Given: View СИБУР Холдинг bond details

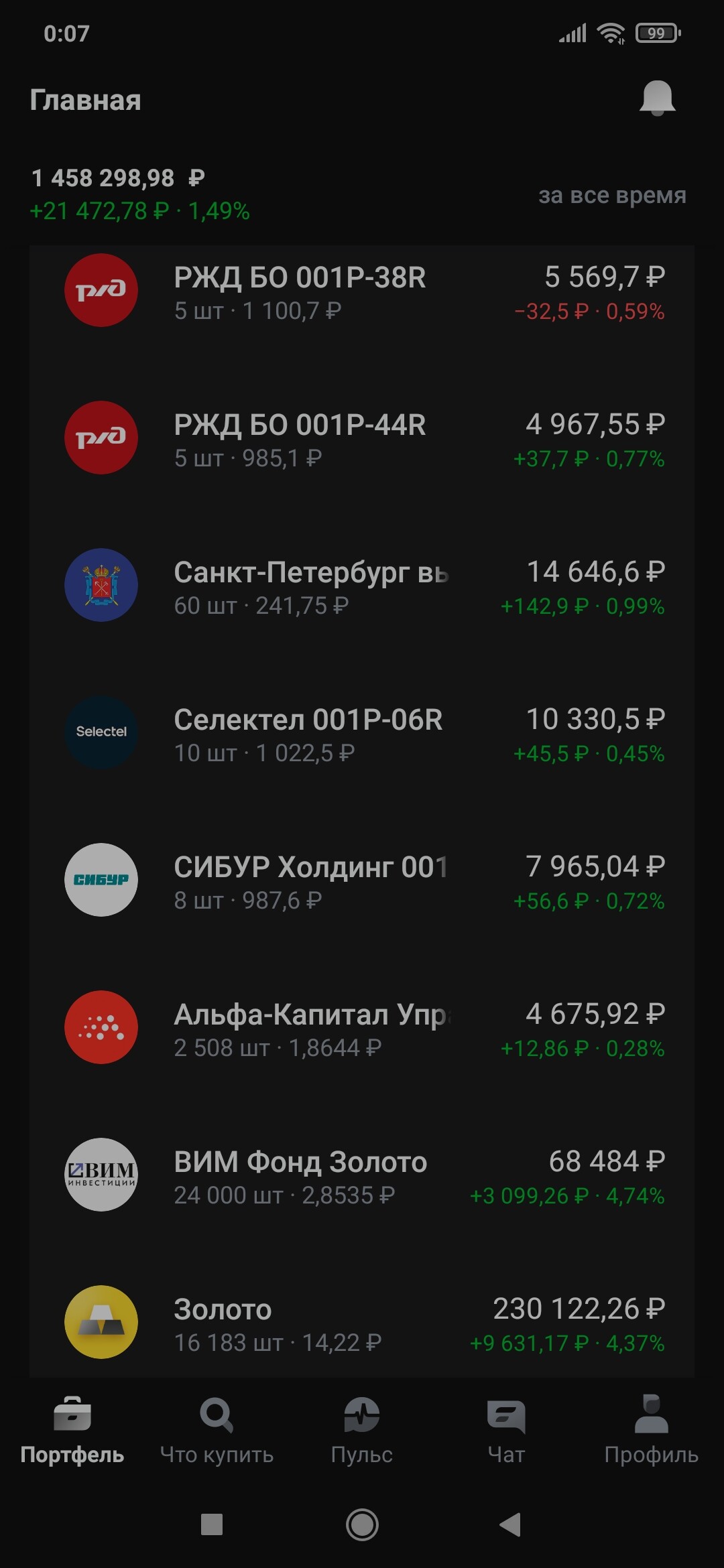Looking at the screenshot, I should pos(362,882).
